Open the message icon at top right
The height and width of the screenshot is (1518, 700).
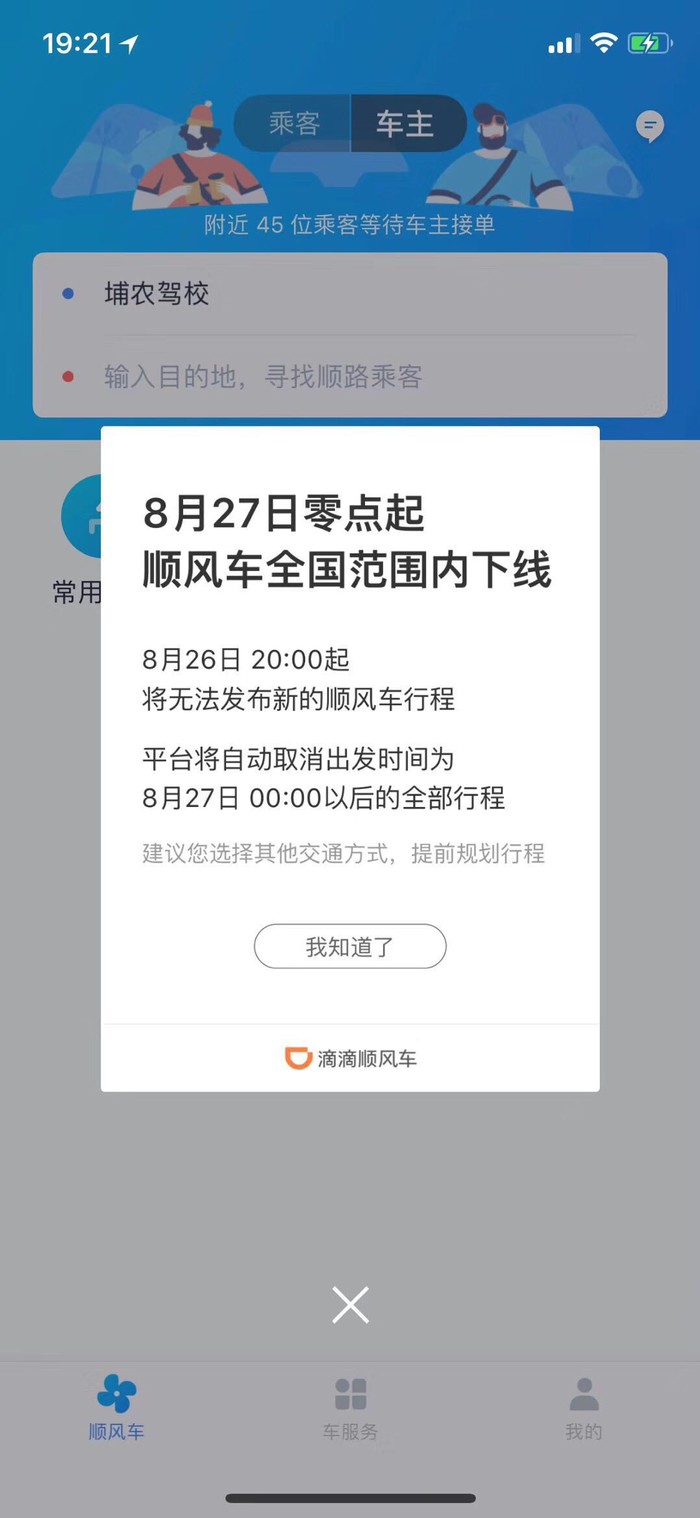tap(650, 126)
